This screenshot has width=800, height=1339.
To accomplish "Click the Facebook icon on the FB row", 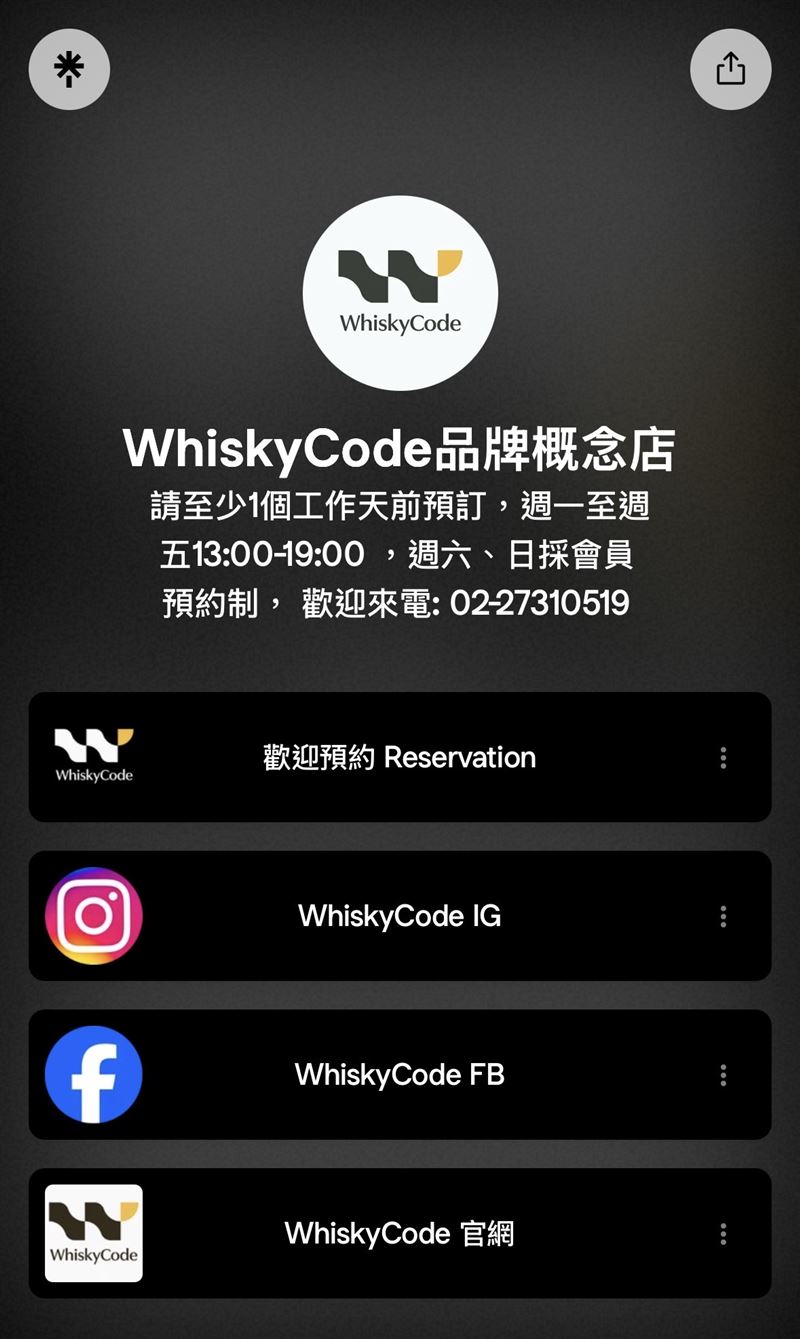I will click(x=94, y=1075).
